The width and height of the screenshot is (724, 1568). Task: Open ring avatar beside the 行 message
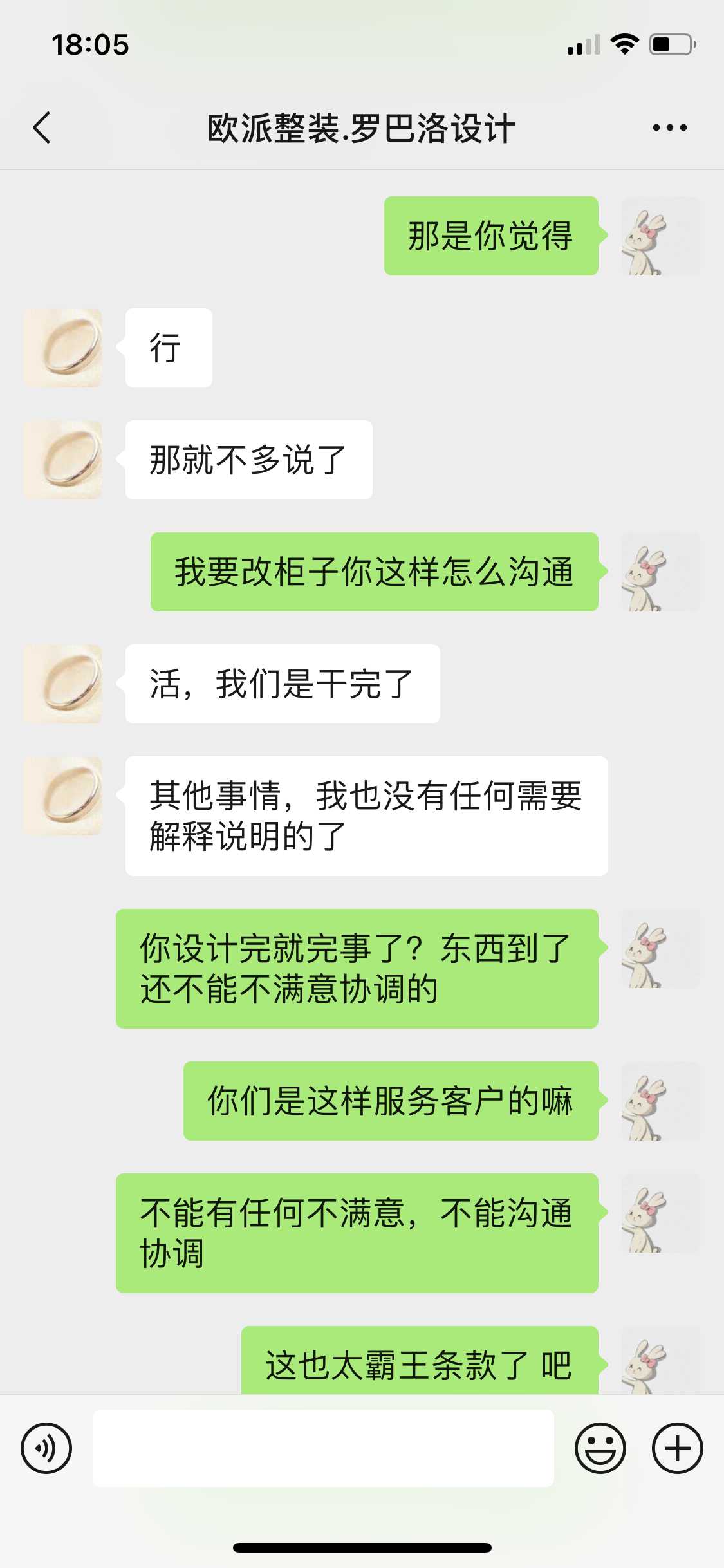62,348
